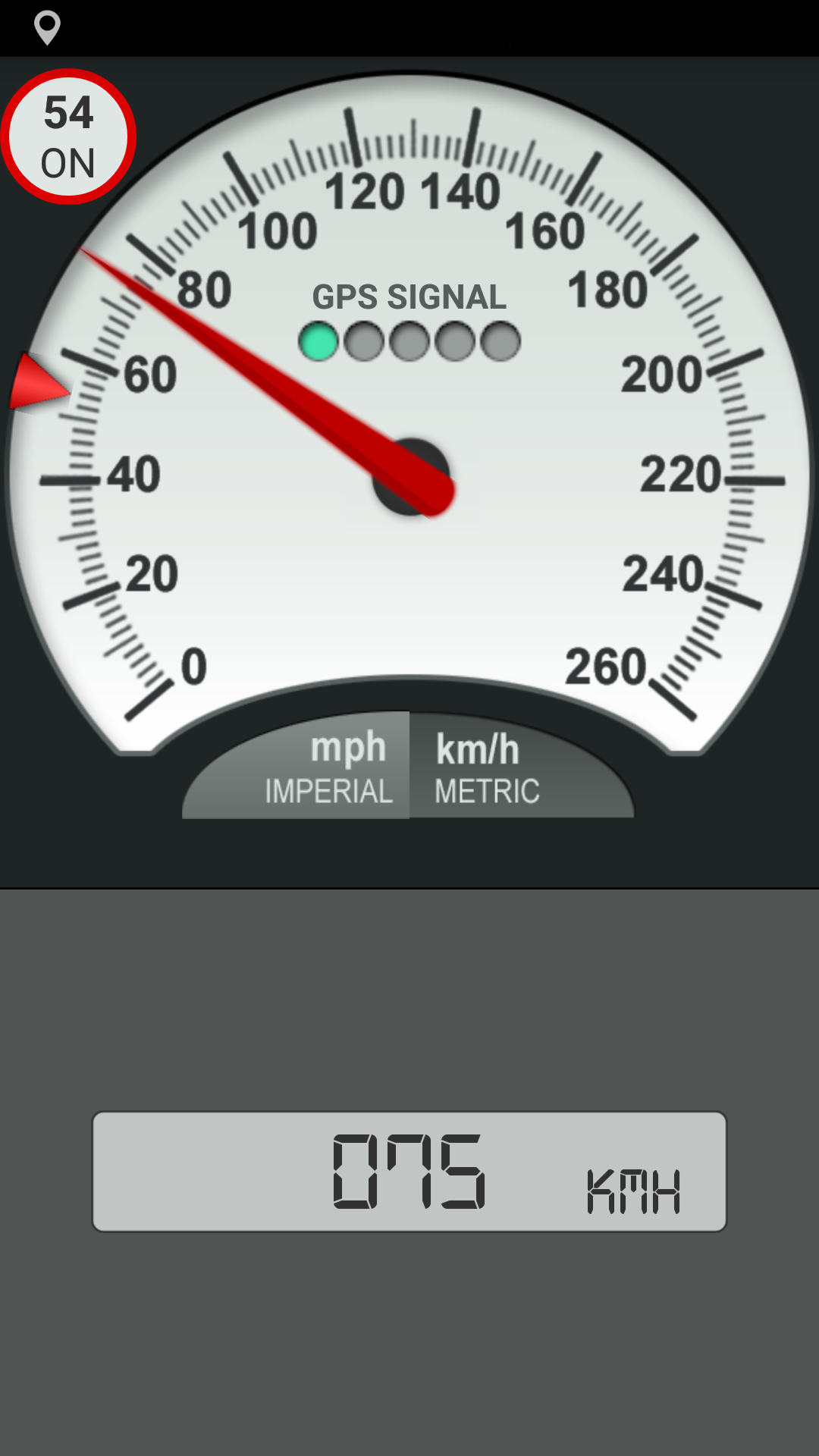Tap the location pin icon in status bar
This screenshot has height=1456, width=819.
(47, 27)
